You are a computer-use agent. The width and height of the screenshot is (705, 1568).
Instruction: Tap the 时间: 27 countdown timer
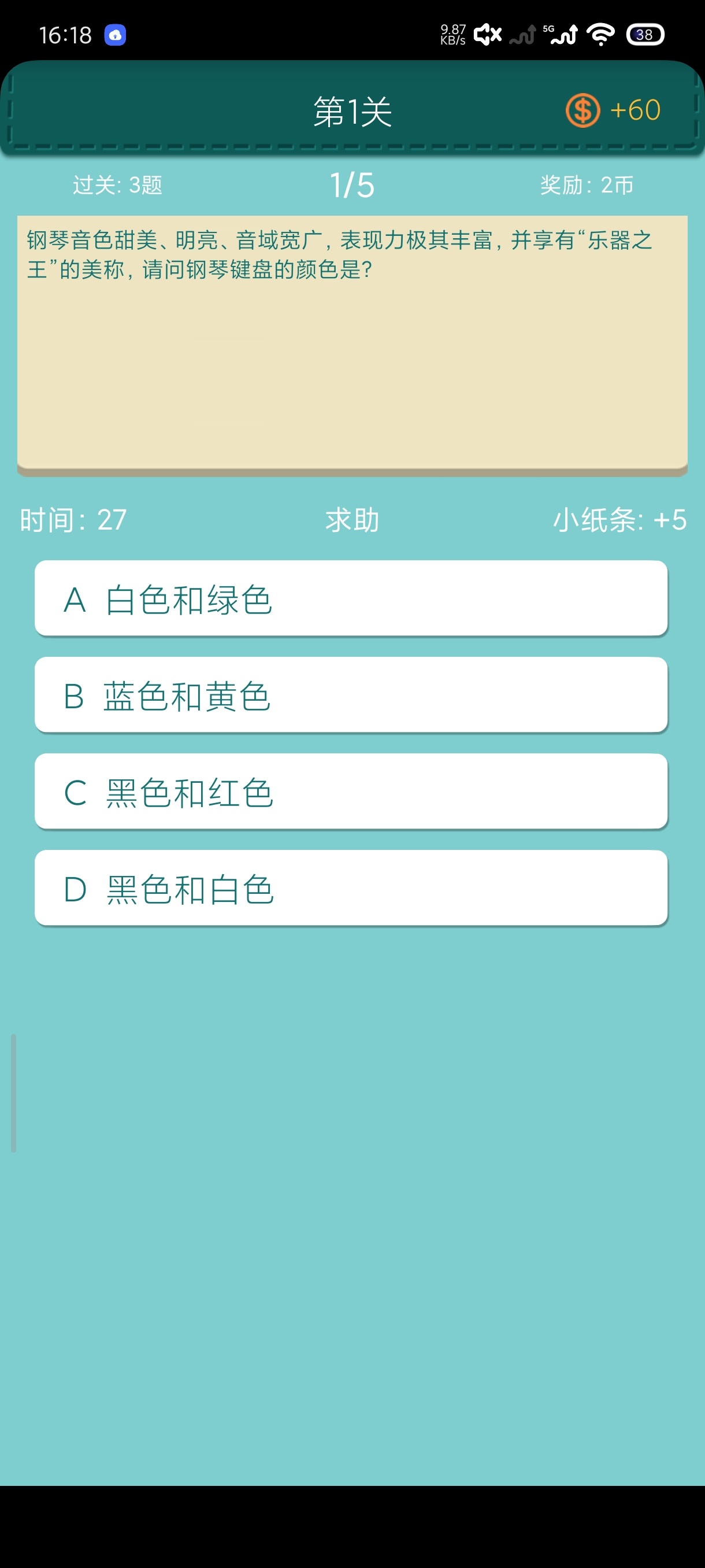click(72, 520)
